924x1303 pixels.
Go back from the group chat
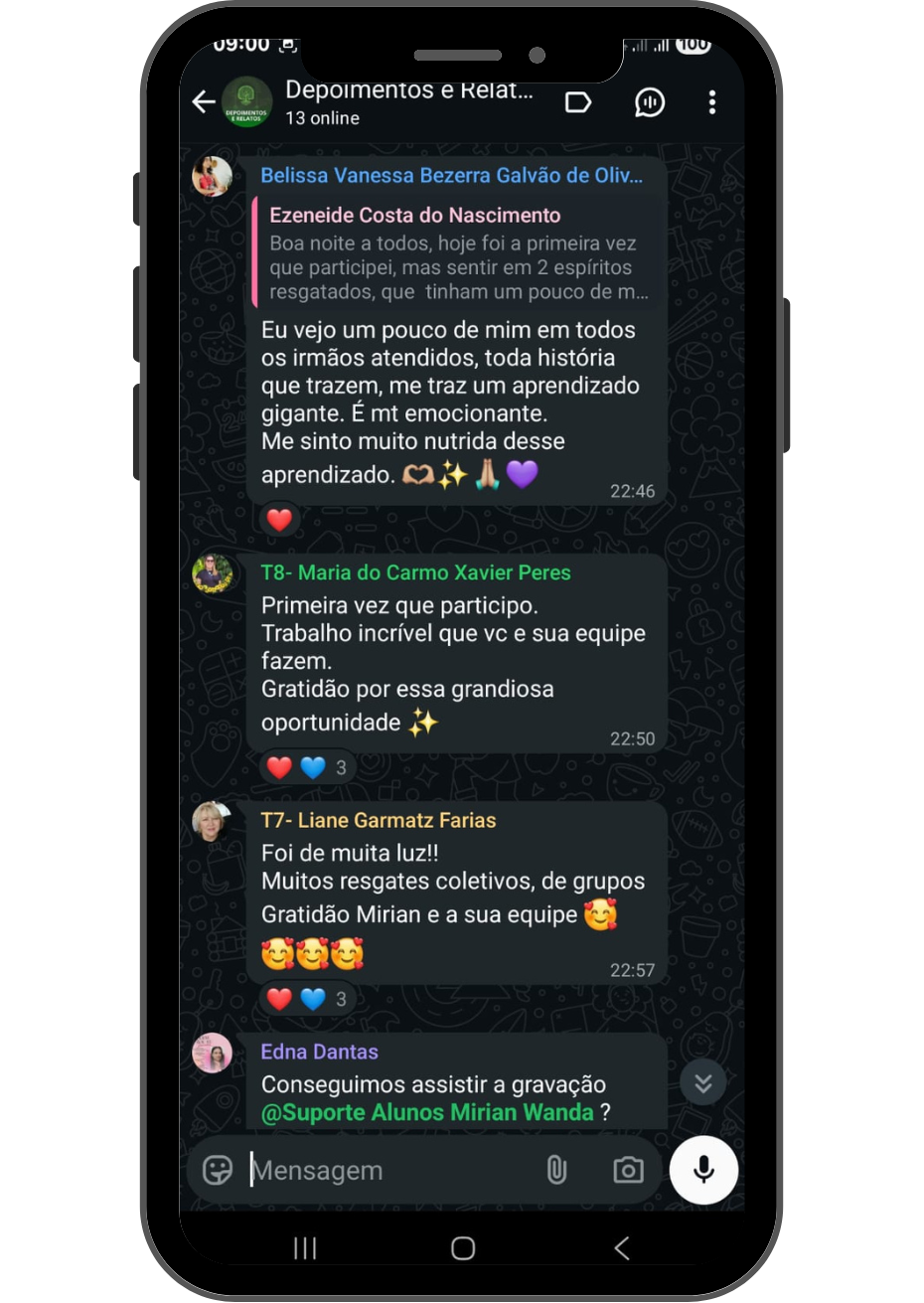point(204,102)
